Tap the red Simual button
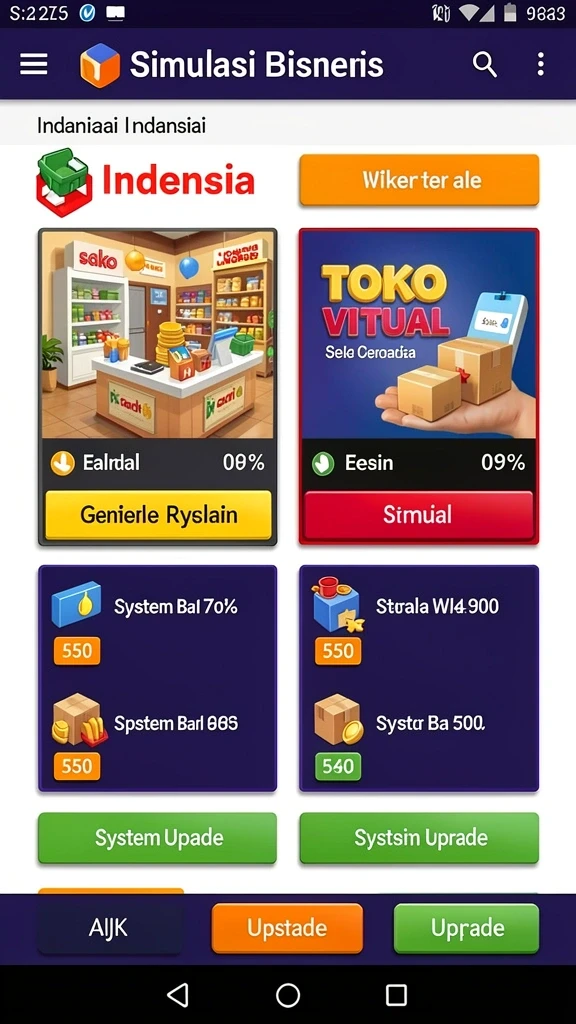 (419, 515)
